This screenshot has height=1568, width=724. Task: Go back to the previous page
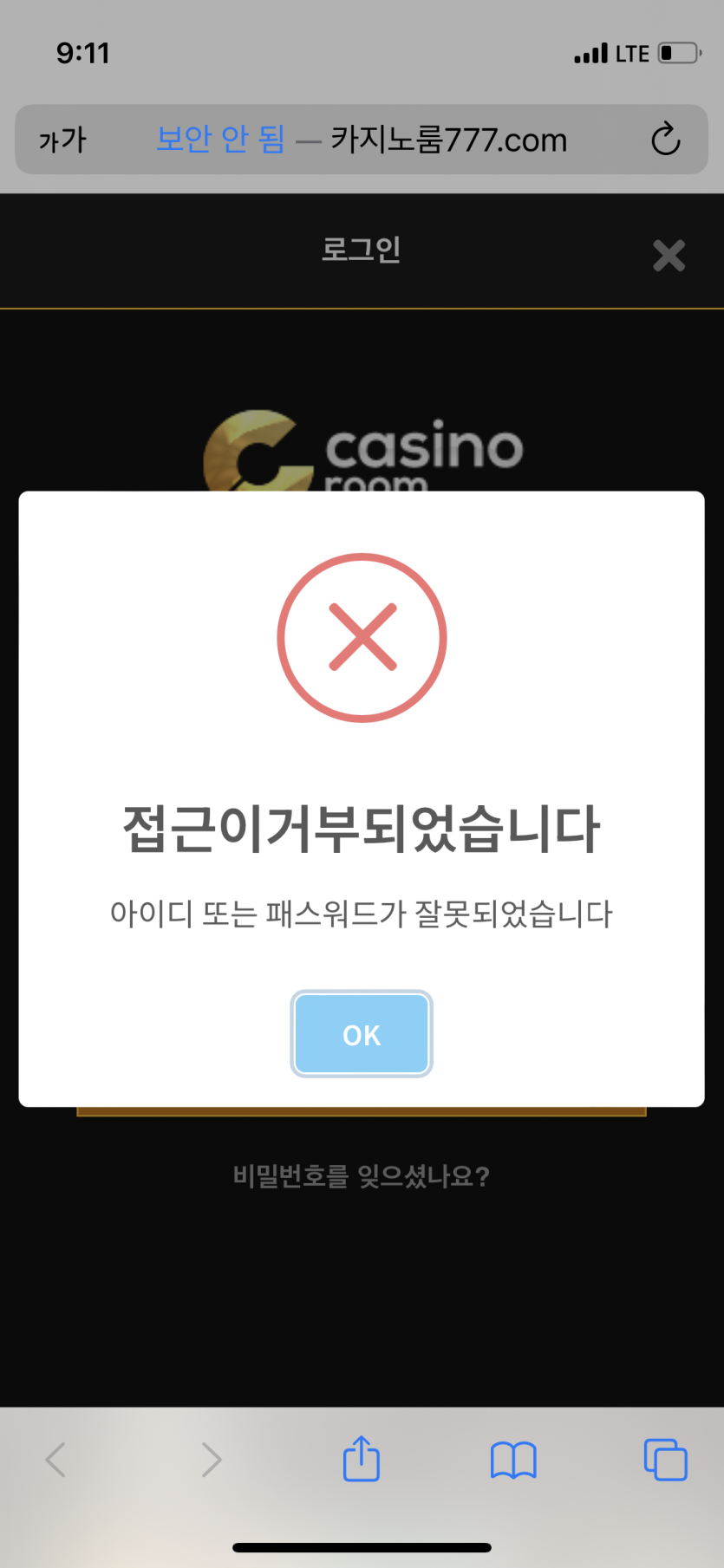[56, 1460]
